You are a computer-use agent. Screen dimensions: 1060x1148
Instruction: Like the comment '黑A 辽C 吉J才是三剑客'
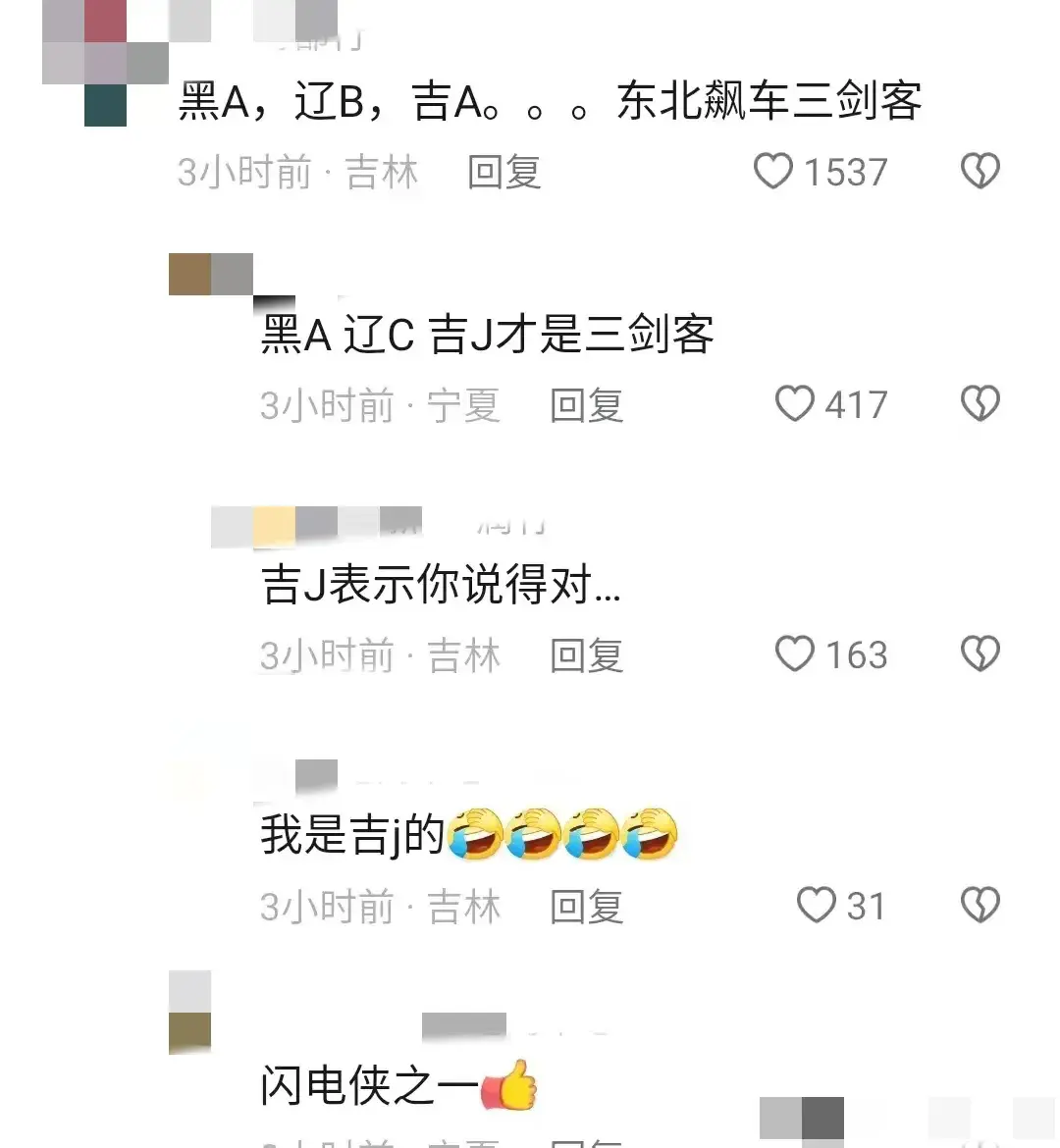[x=795, y=404]
